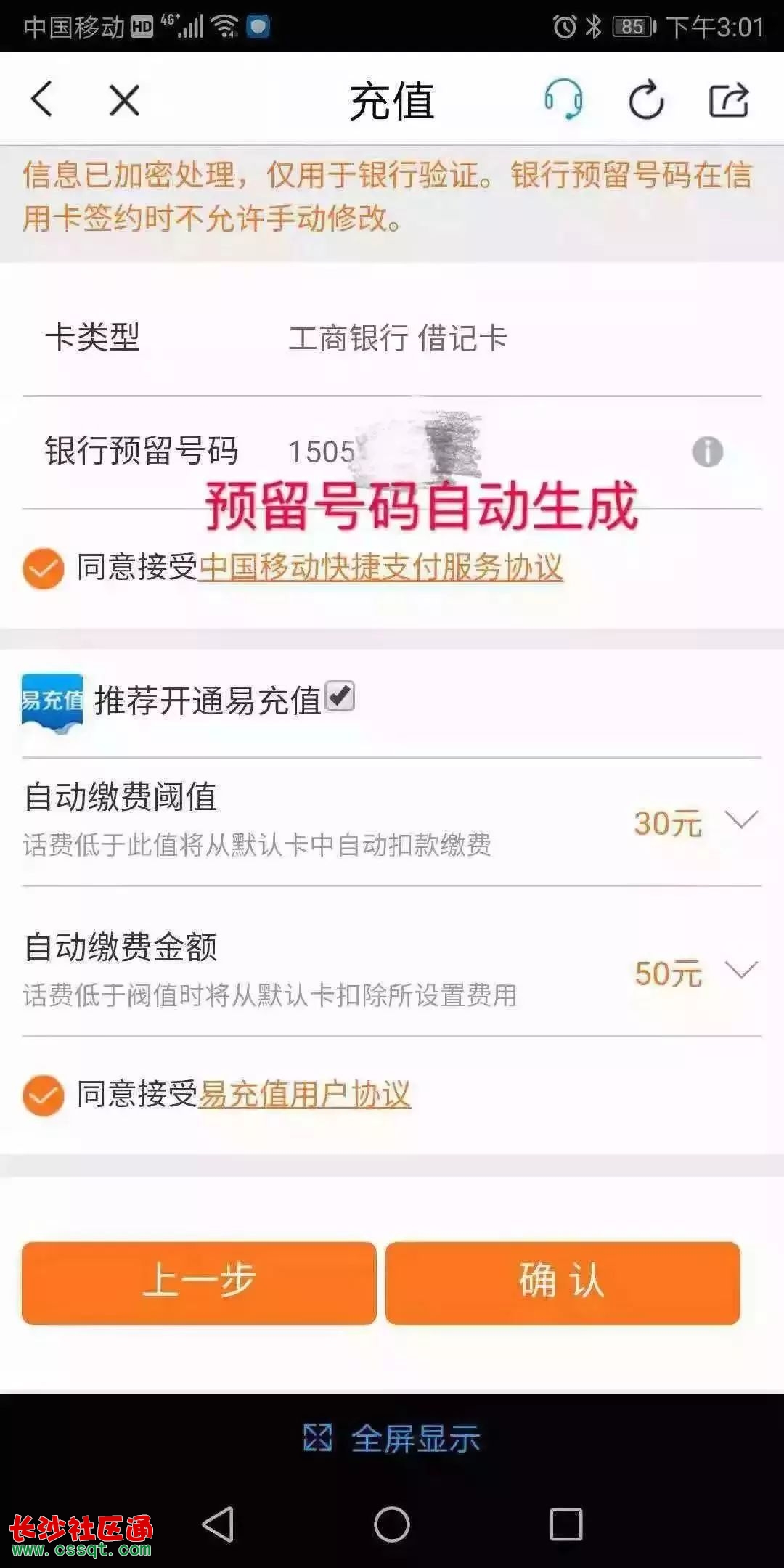The height and width of the screenshot is (1568, 784).
Task: Open recent apps from the navigation bar
Action: pyautogui.click(x=565, y=1524)
